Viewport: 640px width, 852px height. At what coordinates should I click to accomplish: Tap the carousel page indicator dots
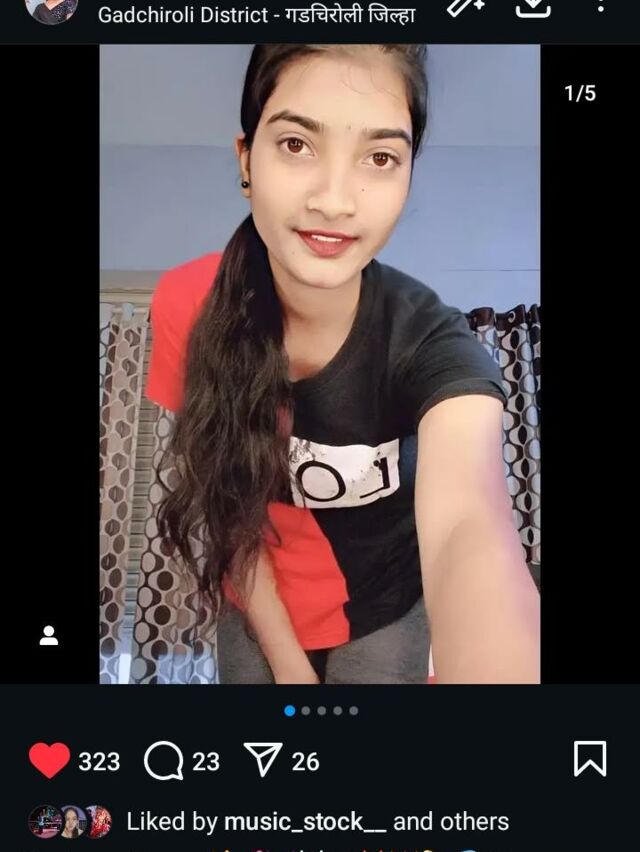pyautogui.click(x=321, y=710)
